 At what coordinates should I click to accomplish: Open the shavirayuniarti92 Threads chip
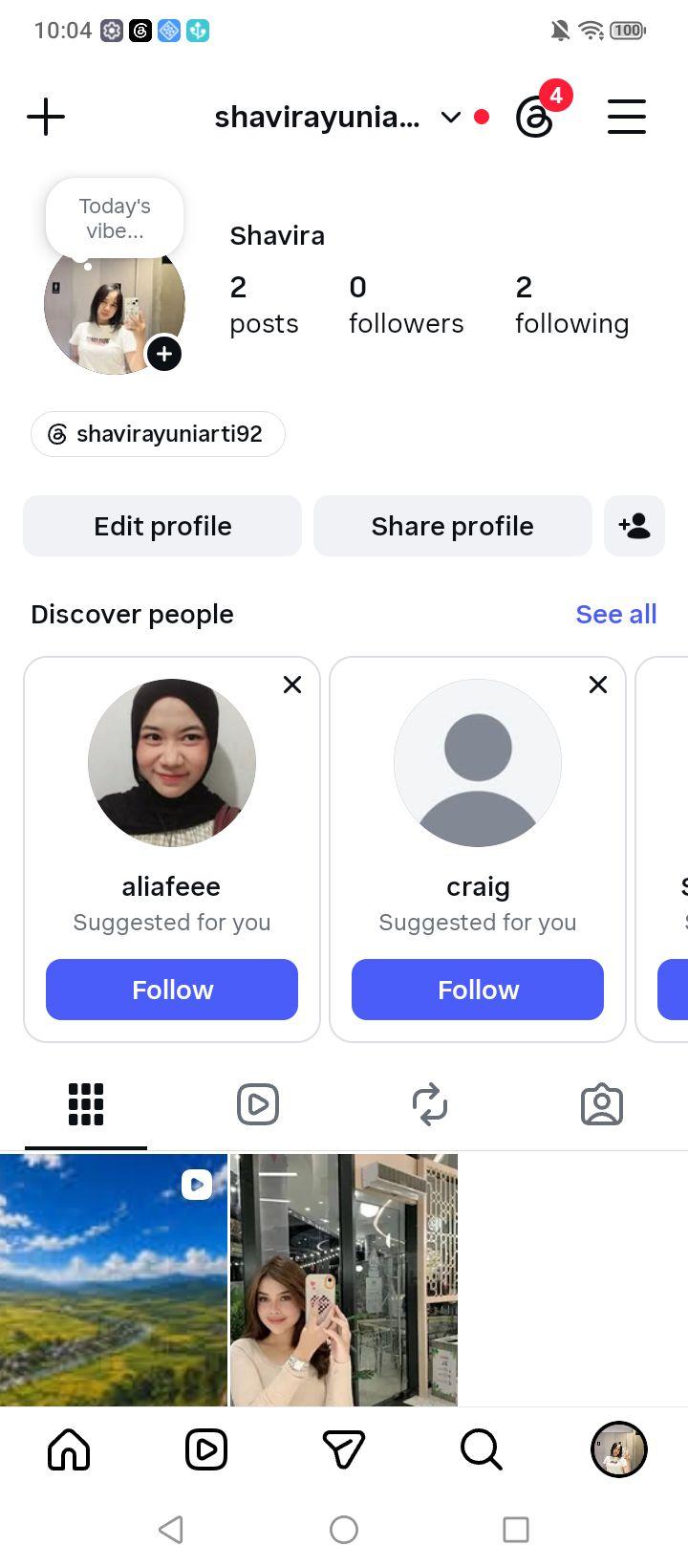[x=158, y=434]
